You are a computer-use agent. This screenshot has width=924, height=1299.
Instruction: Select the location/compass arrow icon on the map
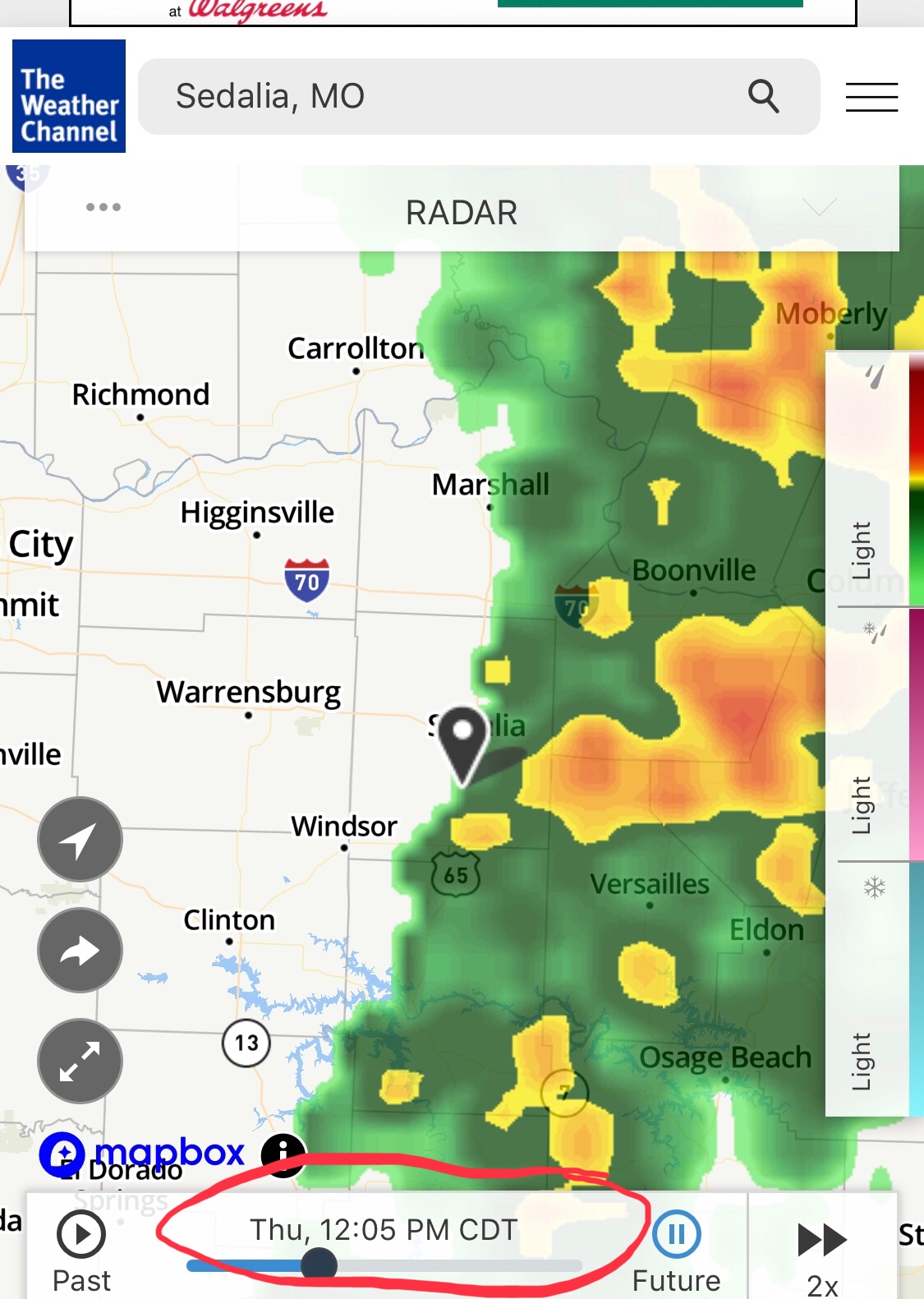[x=80, y=839]
